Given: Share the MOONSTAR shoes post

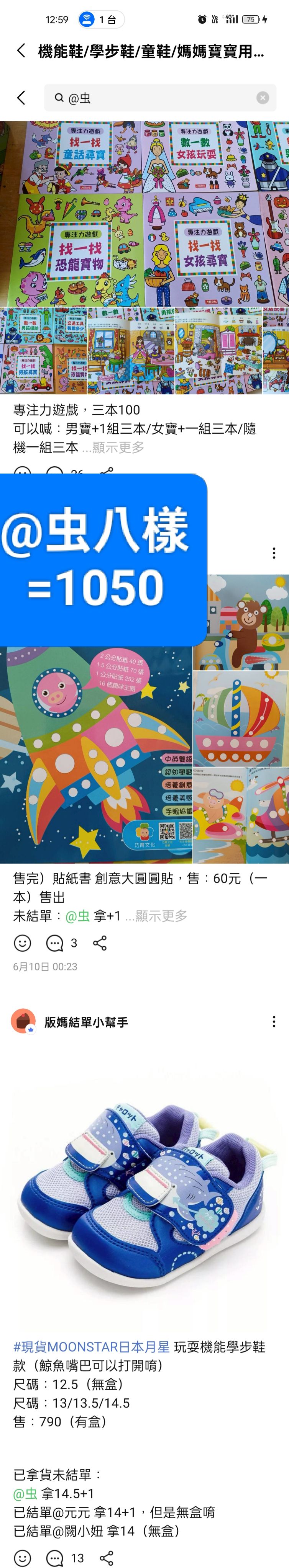Looking at the screenshot, I should (x=106, y=1558).
